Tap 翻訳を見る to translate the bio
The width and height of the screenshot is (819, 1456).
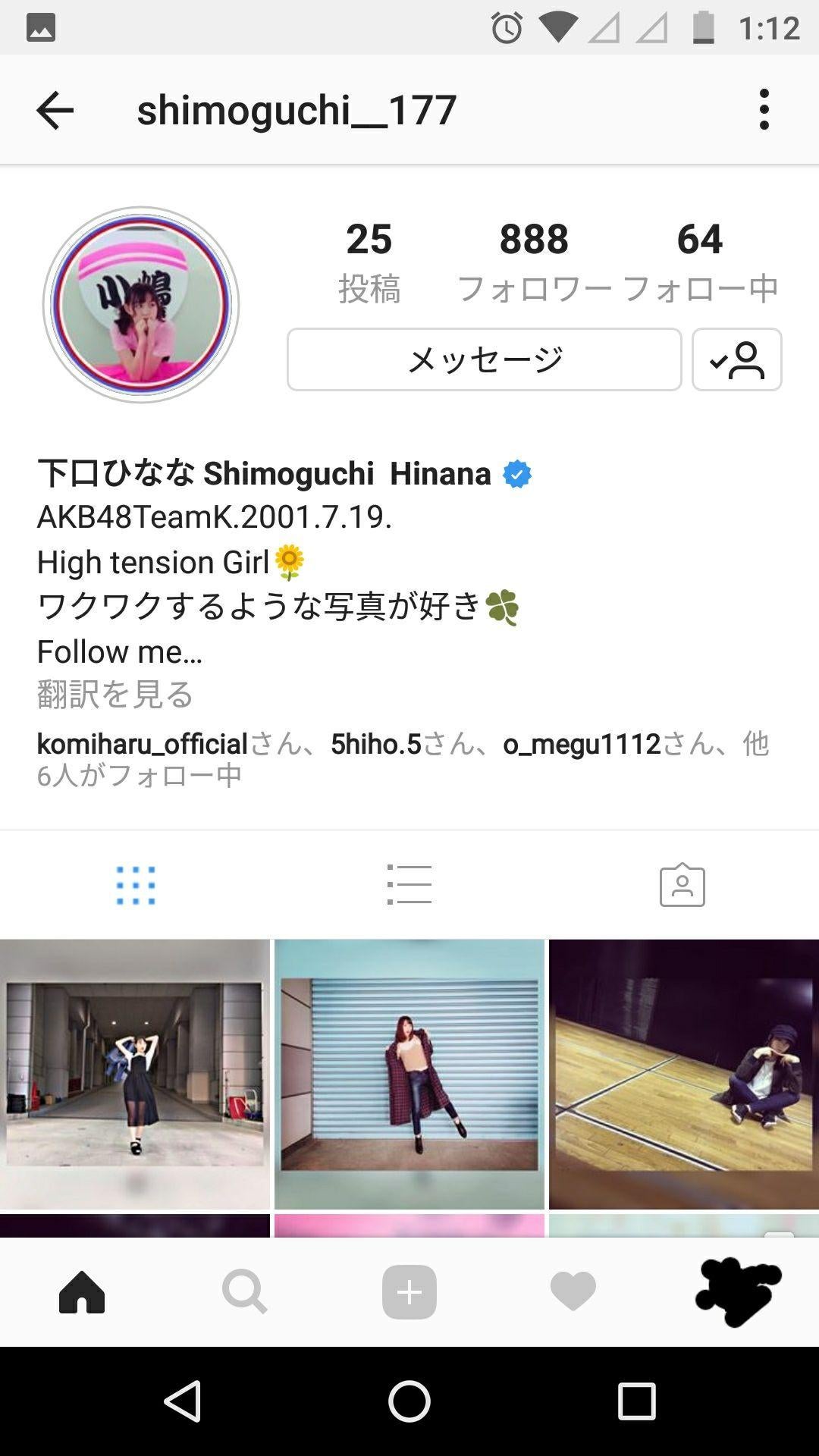[115, 694]
